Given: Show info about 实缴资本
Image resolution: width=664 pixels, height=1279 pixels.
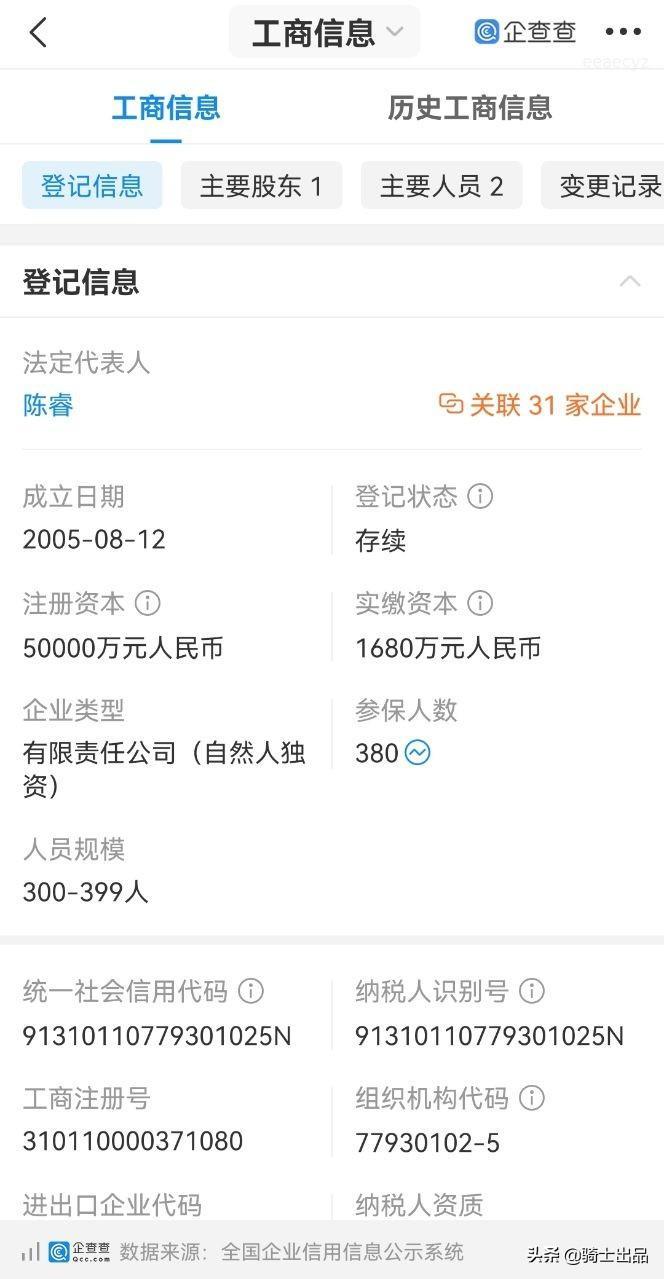Looking at the screenshot, I should [x=481, y=604].
